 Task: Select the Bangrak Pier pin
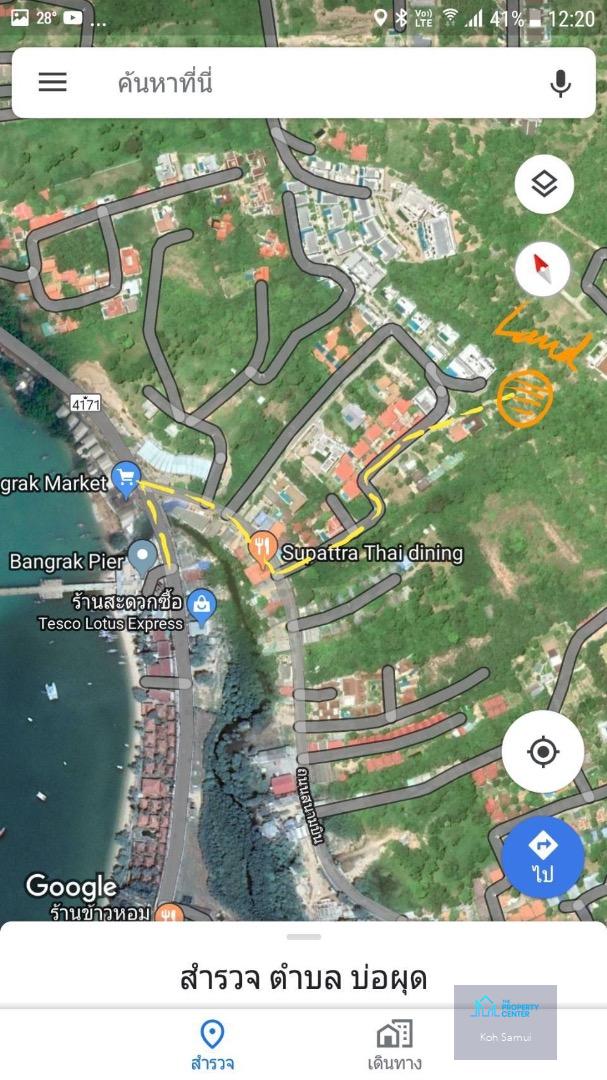click(143, 557)
